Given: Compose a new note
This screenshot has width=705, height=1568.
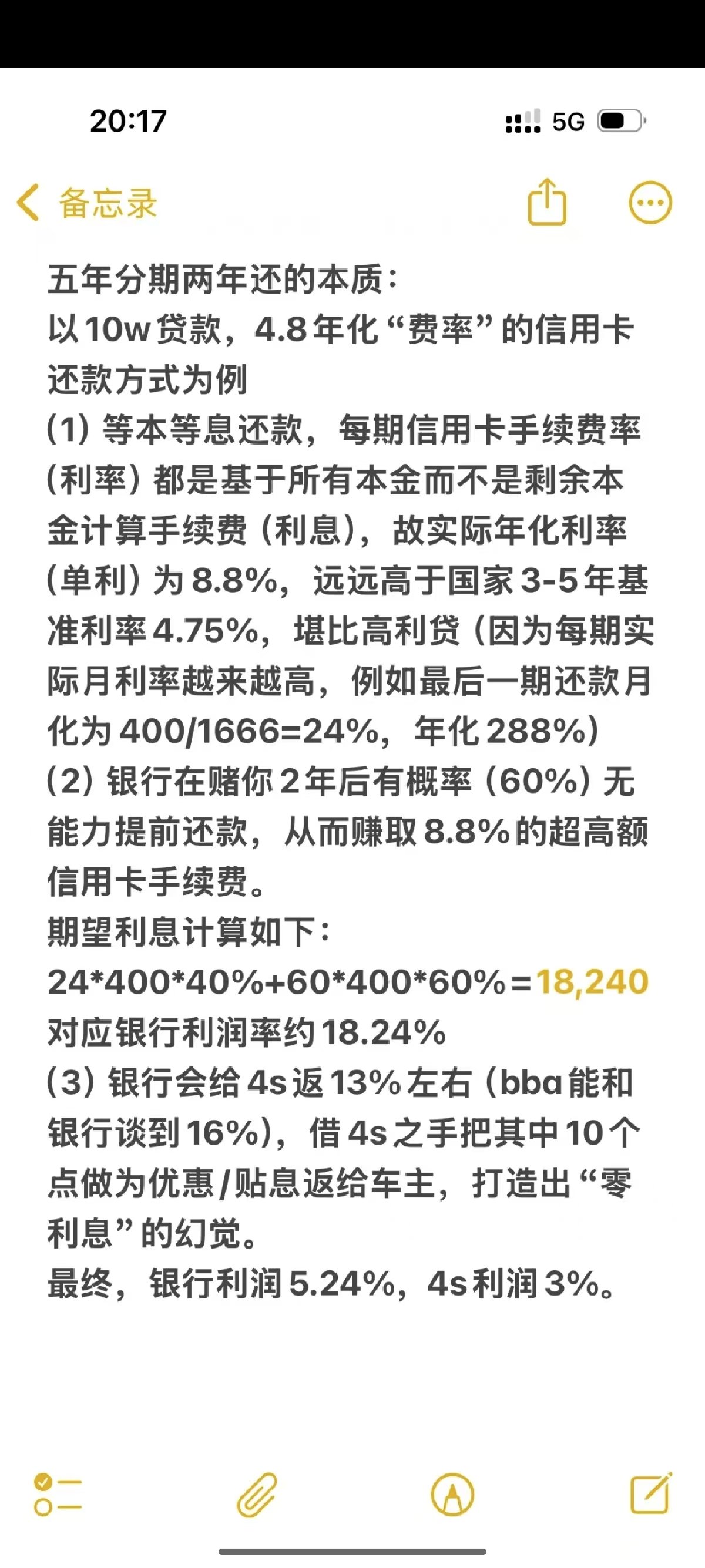Looking at the screenshot, I should 650,1493.
